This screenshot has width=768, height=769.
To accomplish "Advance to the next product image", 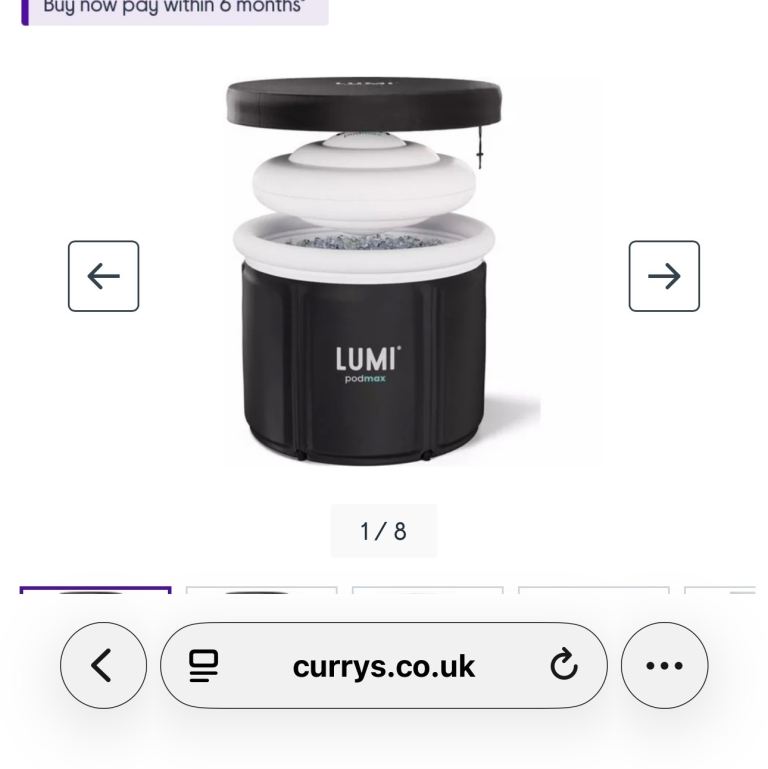I will (x=664, y=276).
